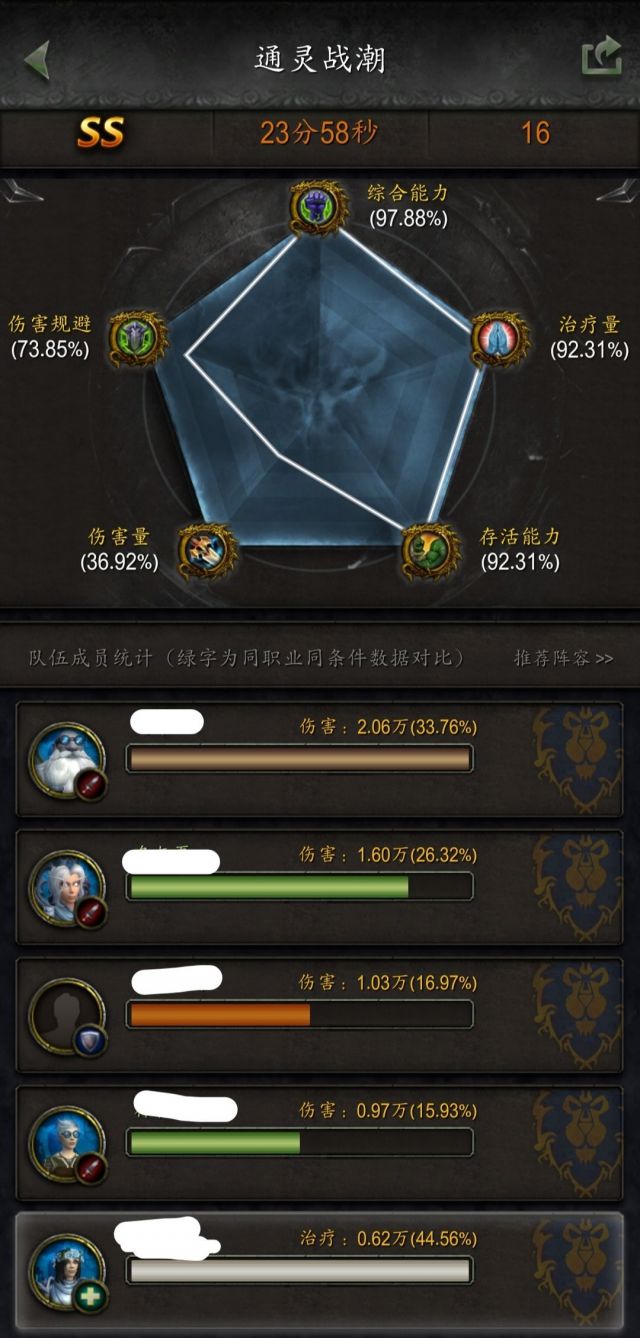Image resolution: width=640 pixels, height=1338 pixels.
Task: Open the member row with 1.03万 damage
Action: point(320,1015)
